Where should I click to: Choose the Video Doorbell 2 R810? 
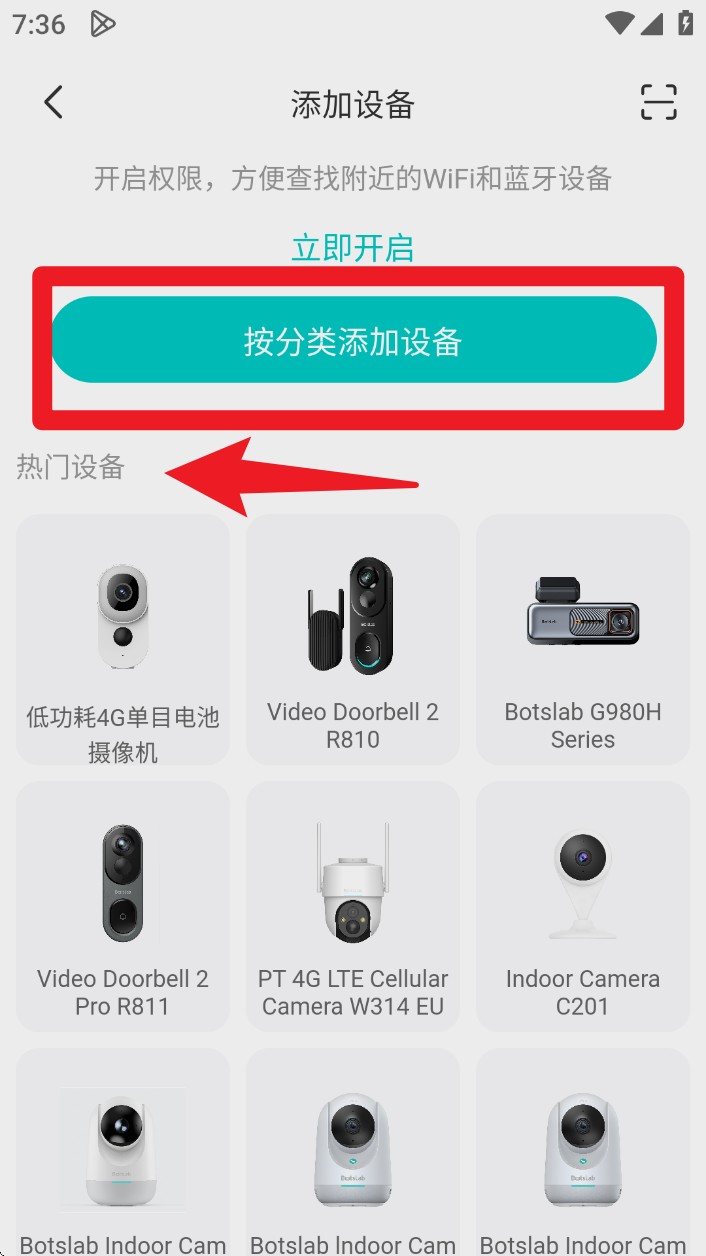pos(353,640)
